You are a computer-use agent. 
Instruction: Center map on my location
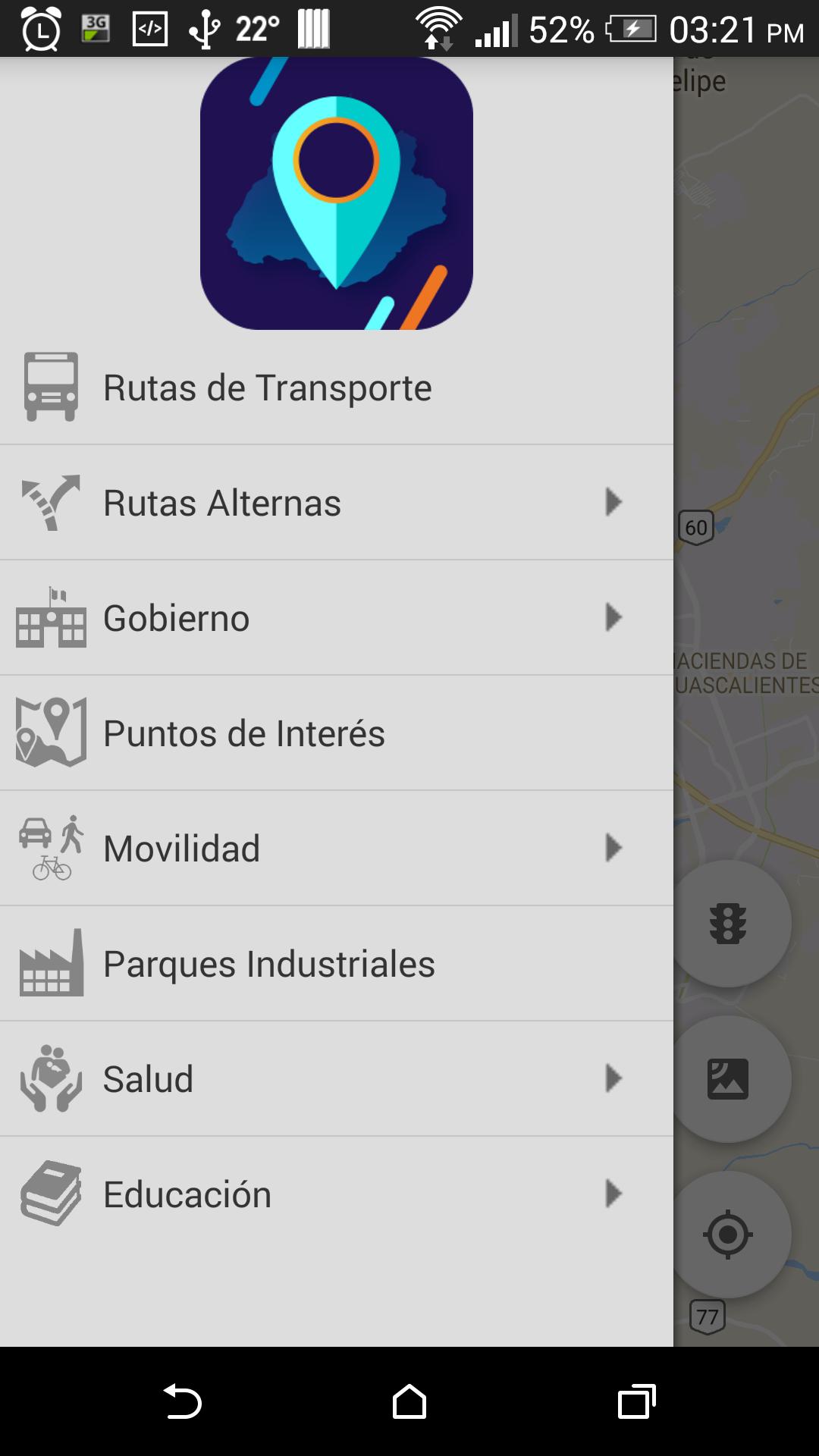729,1235
